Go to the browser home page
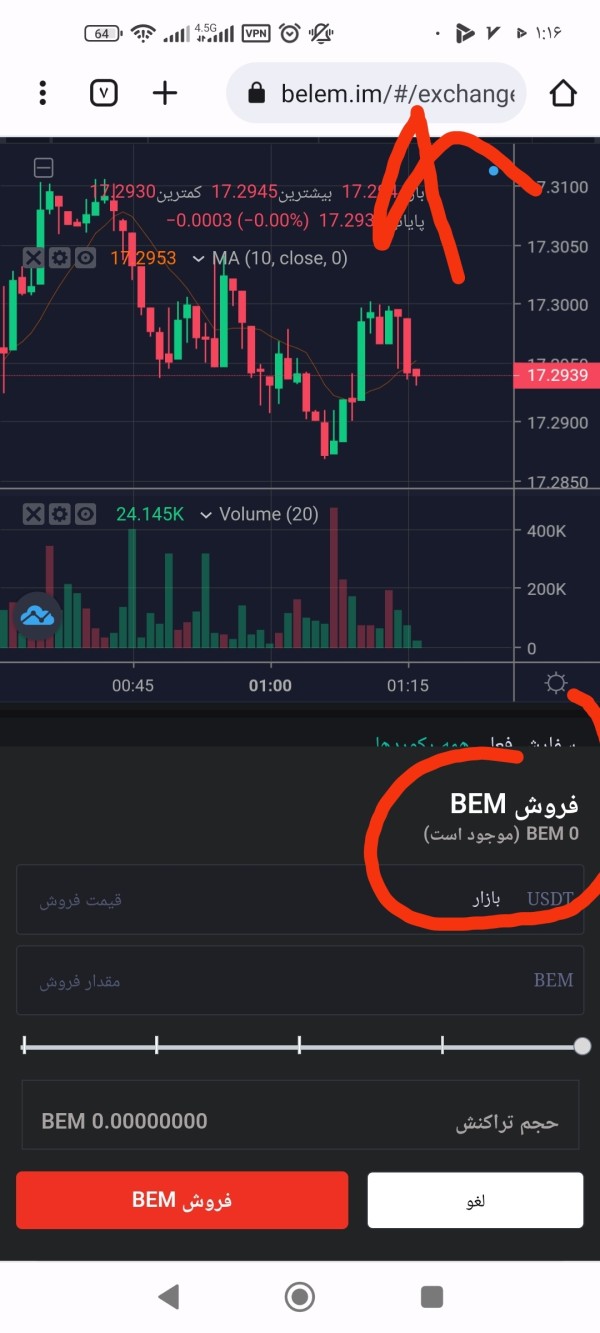The width and height of the screenshot is (600, 1333). 564,93
